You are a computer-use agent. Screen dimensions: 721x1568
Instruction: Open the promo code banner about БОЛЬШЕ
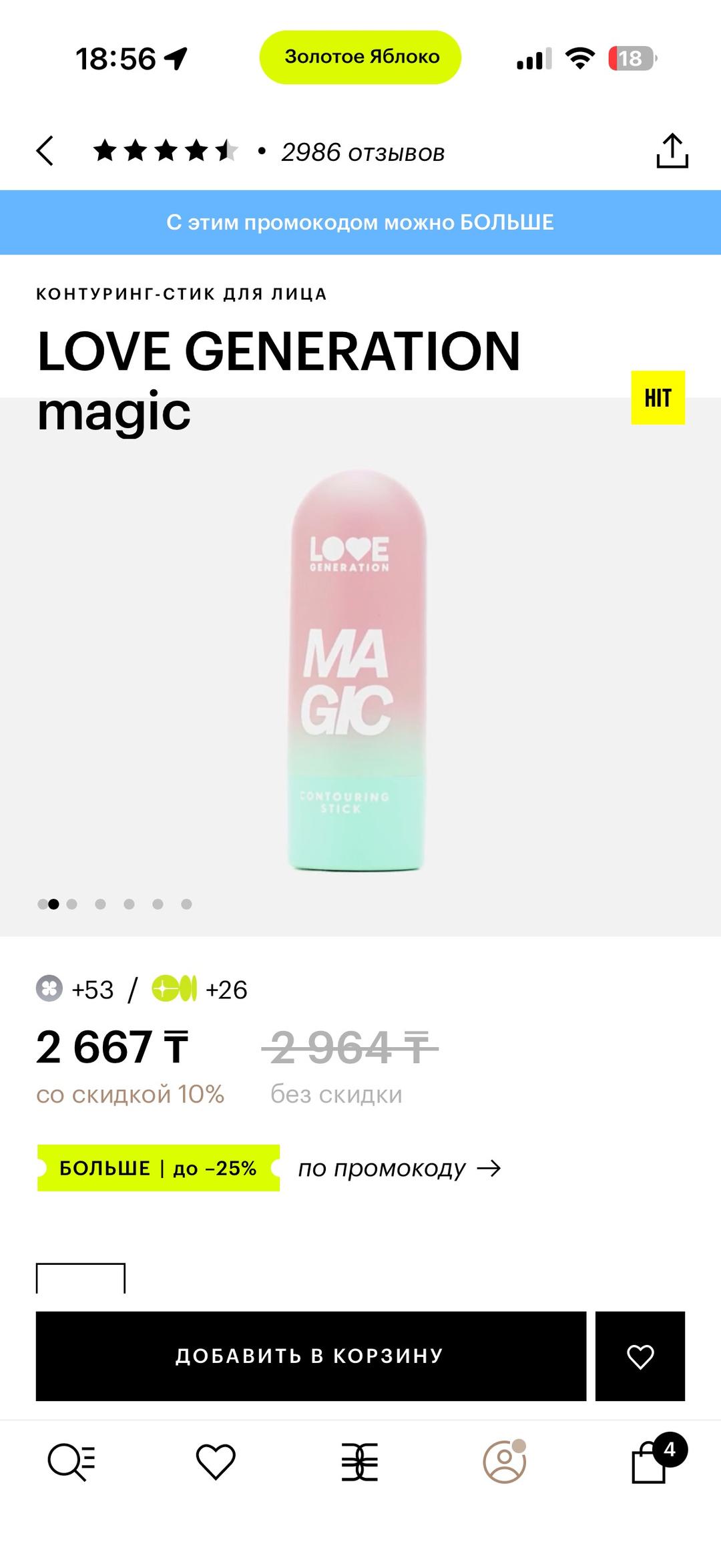point(360,222)
